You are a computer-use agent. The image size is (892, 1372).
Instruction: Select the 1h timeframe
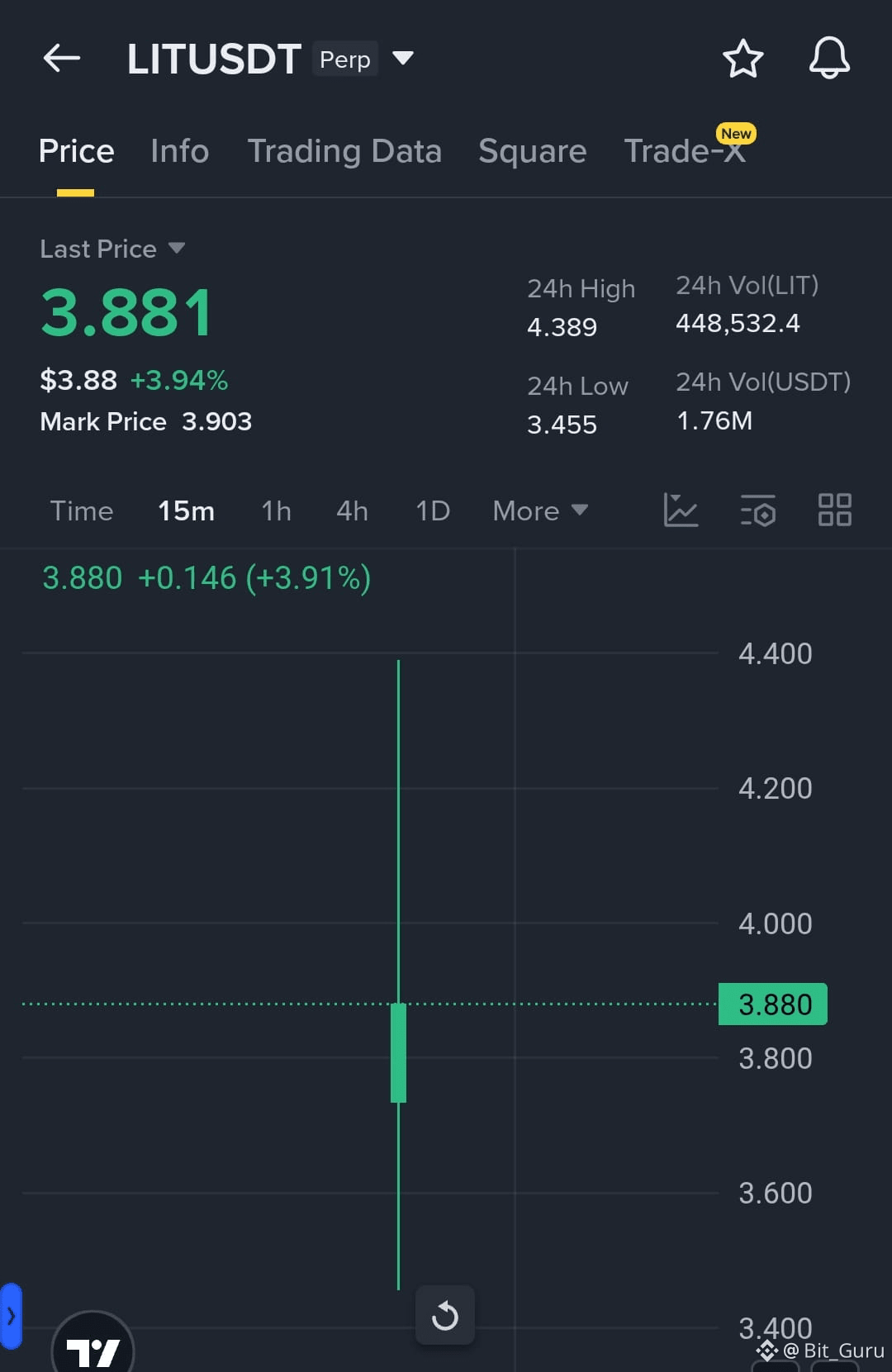[x=275, y=510]
